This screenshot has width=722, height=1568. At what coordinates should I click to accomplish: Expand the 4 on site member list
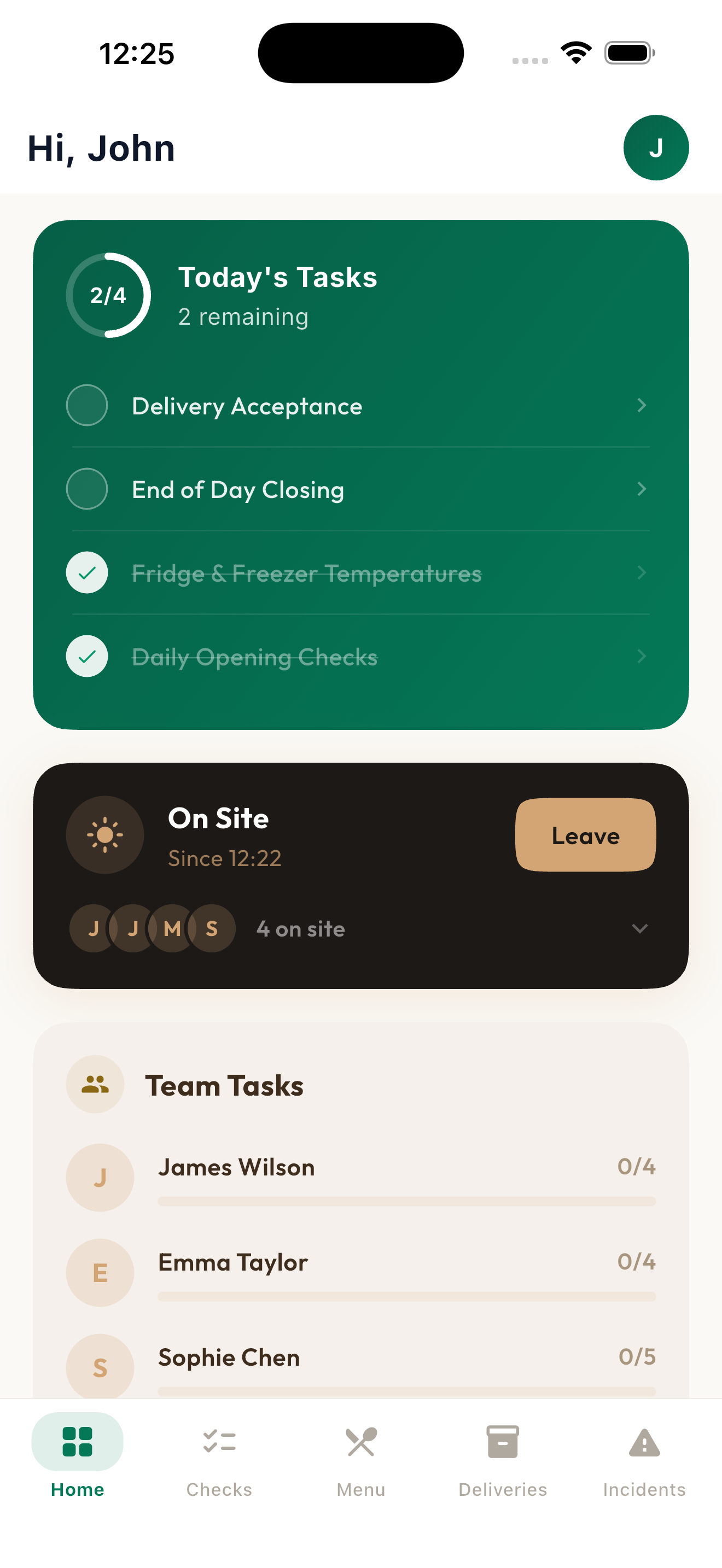[x=640, y=929]
